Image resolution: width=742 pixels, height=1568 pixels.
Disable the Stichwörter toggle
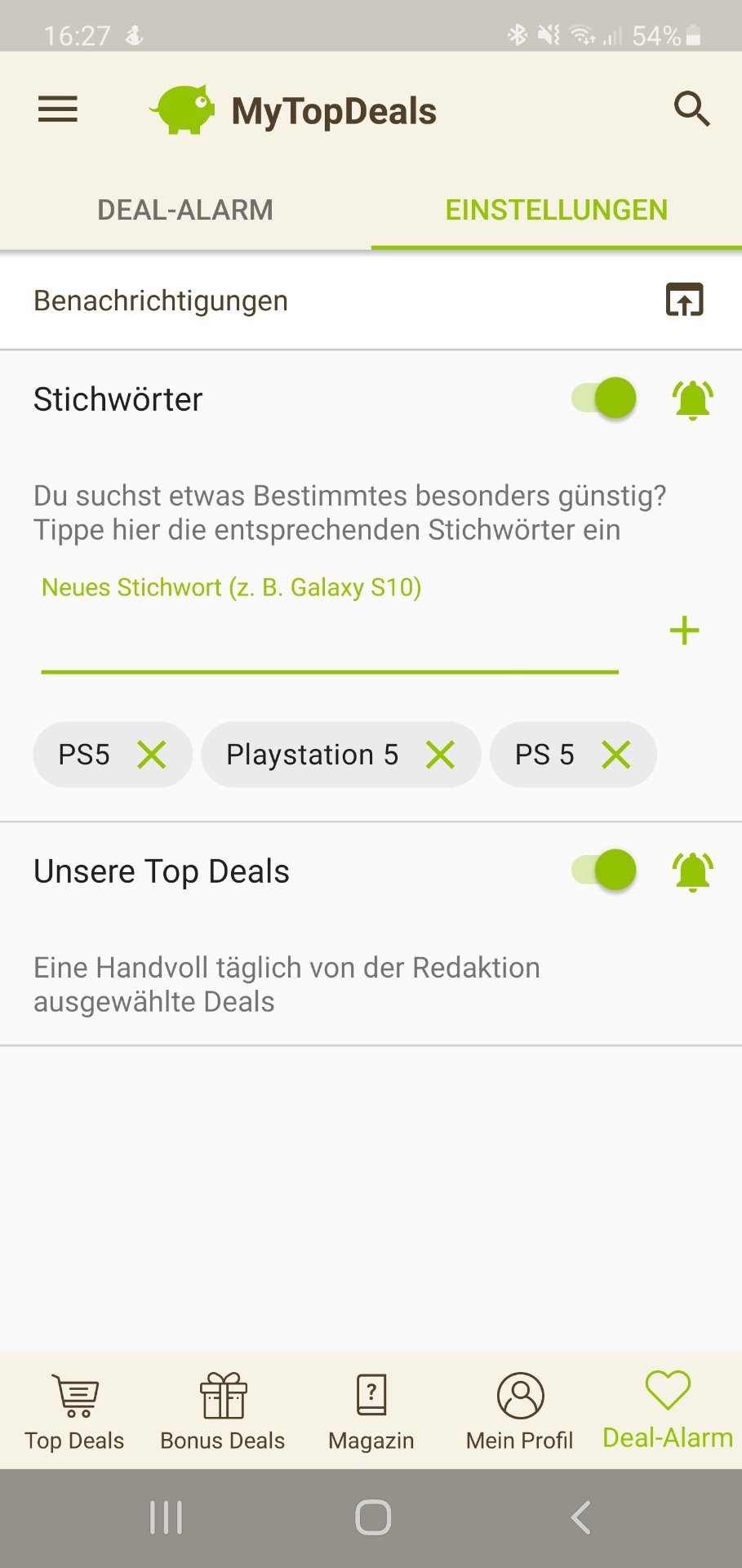tap(605, 399)
